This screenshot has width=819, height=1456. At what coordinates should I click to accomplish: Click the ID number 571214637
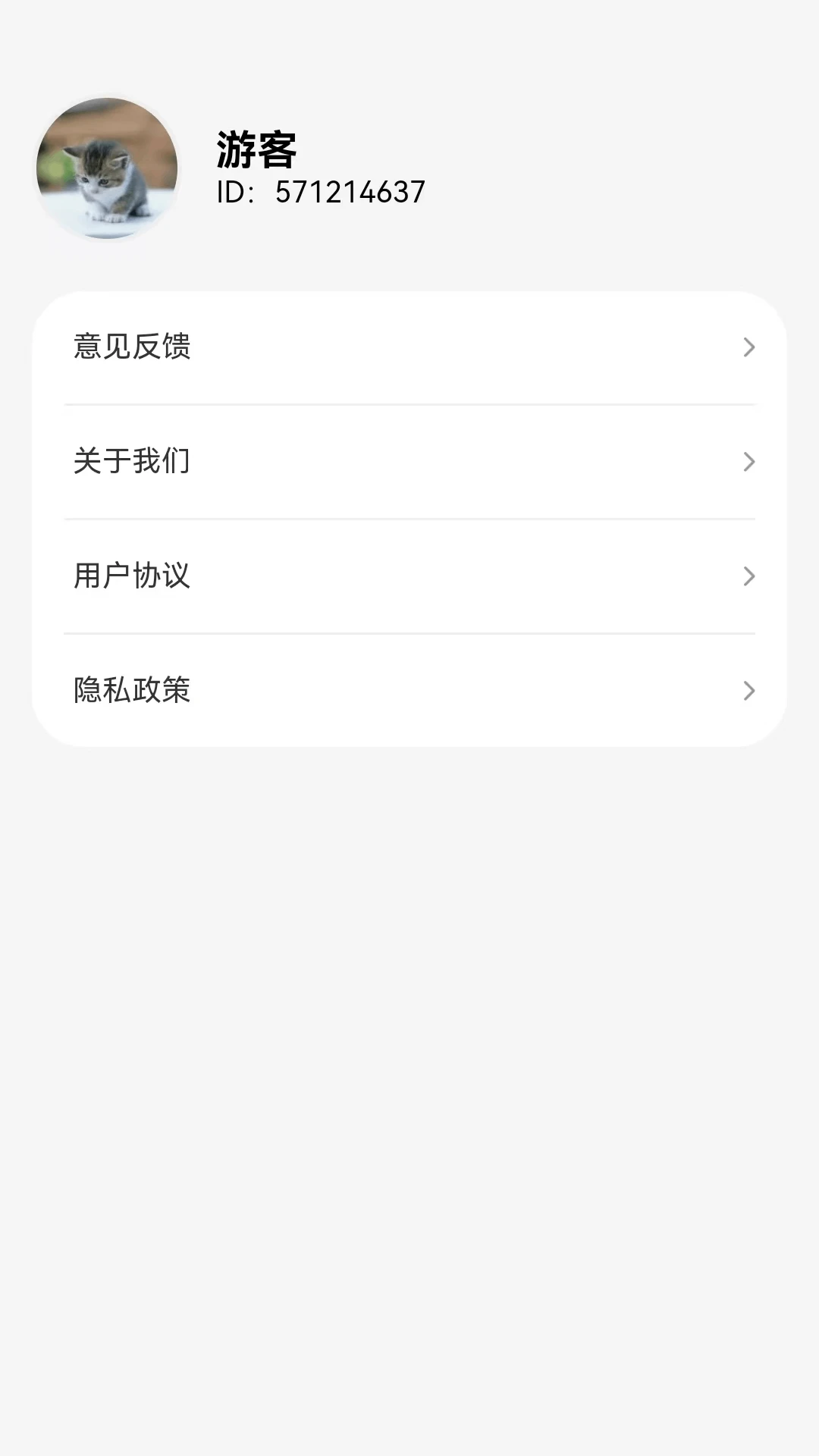pyautogui.click(x=351, y=193)
